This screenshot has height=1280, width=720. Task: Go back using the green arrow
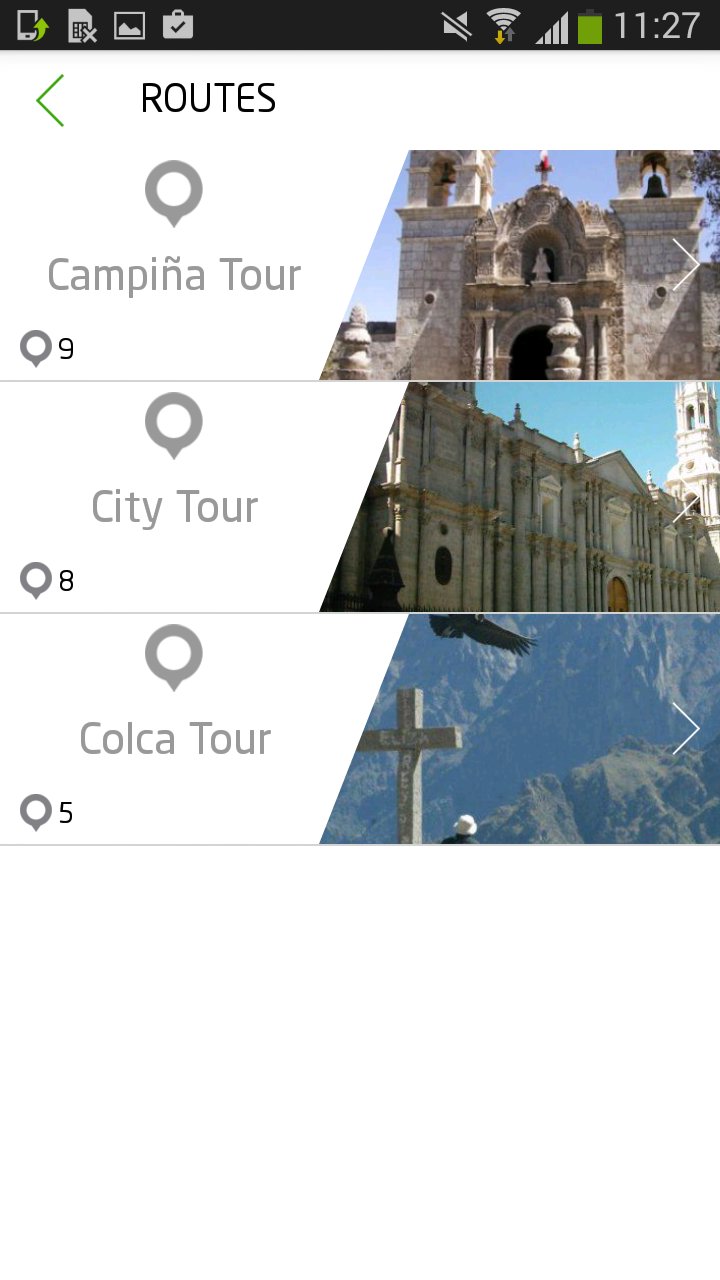[x=50, y=100]
